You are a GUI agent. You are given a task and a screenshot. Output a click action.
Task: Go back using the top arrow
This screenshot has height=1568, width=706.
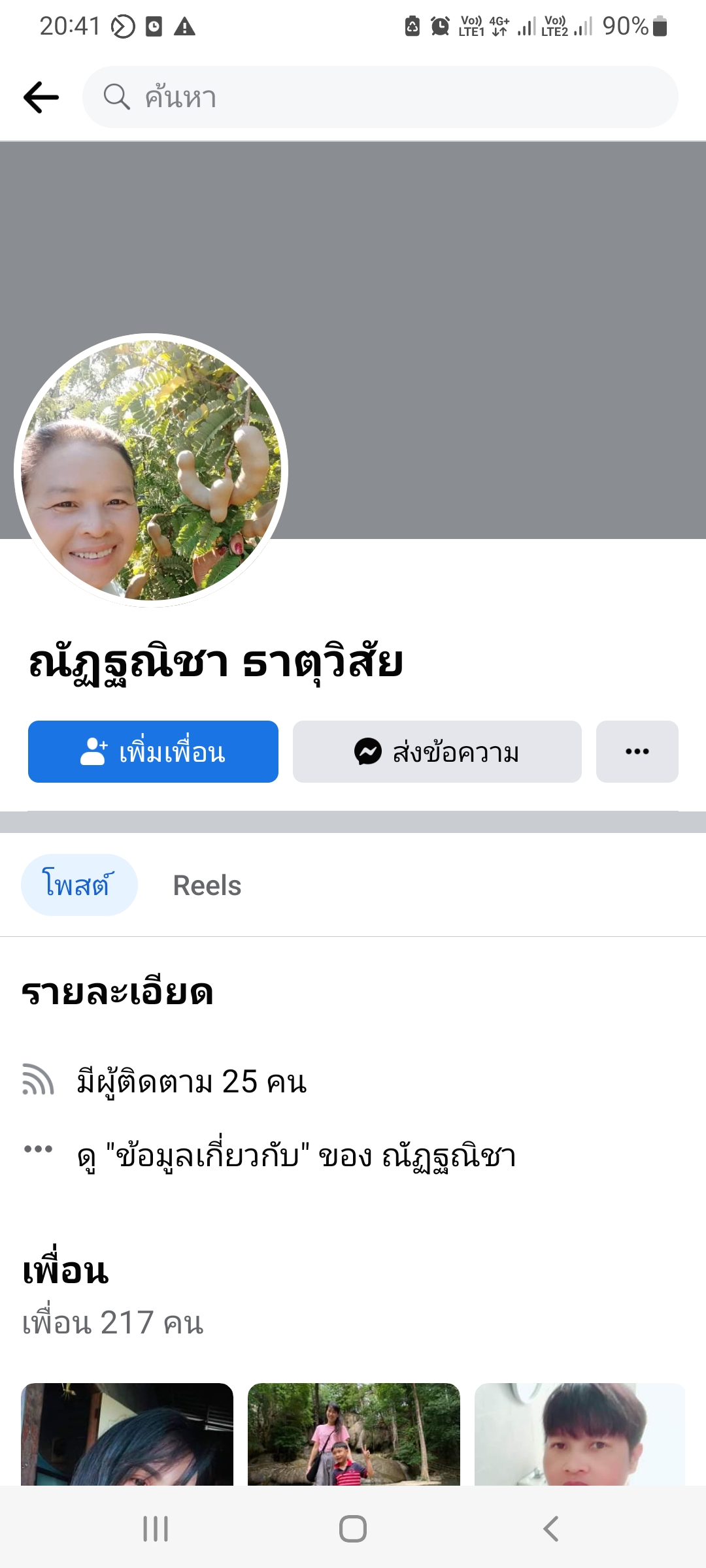[x=41, y=97]
